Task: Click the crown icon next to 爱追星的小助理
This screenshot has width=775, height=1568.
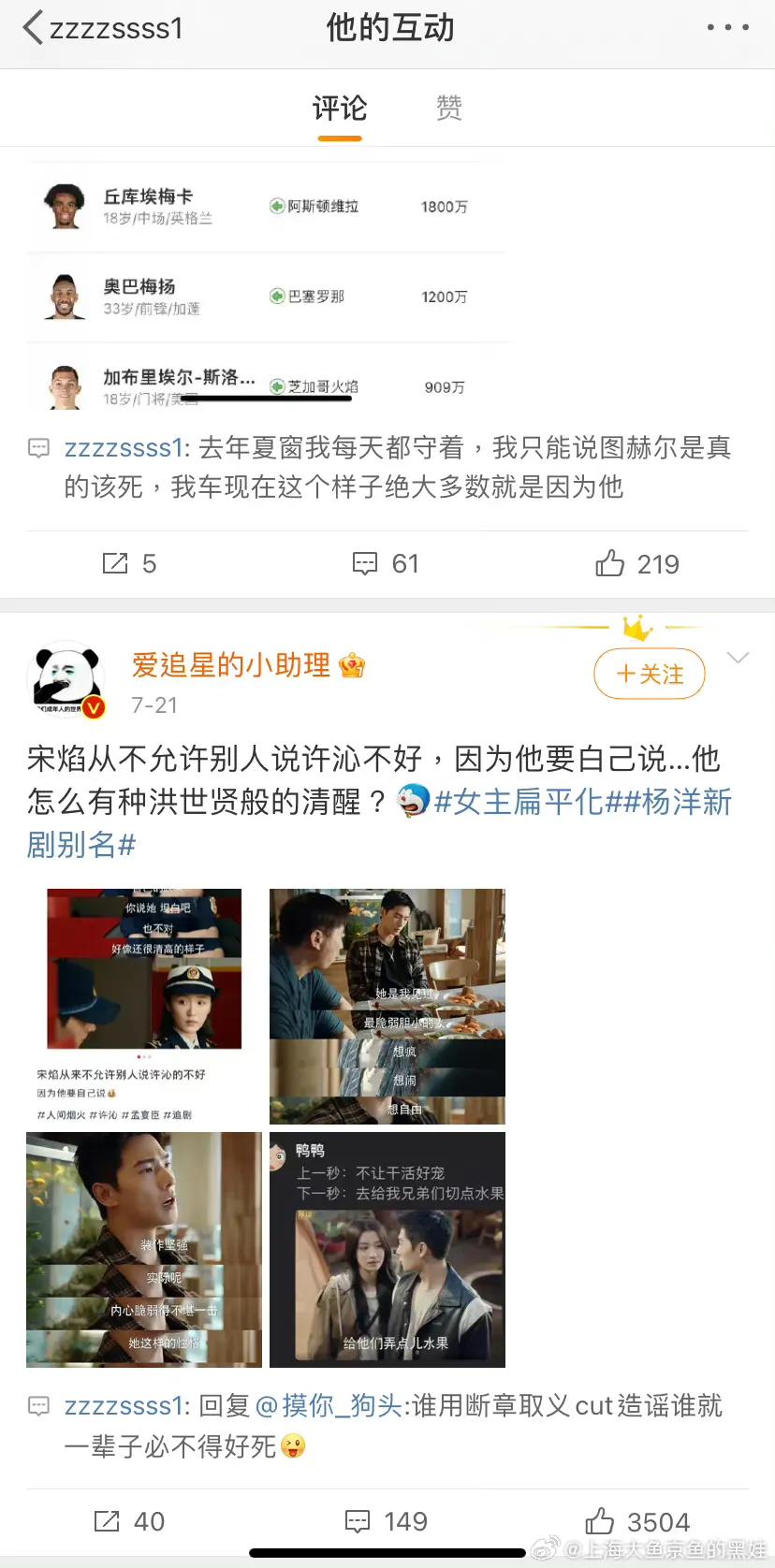Action: (351, 664)
